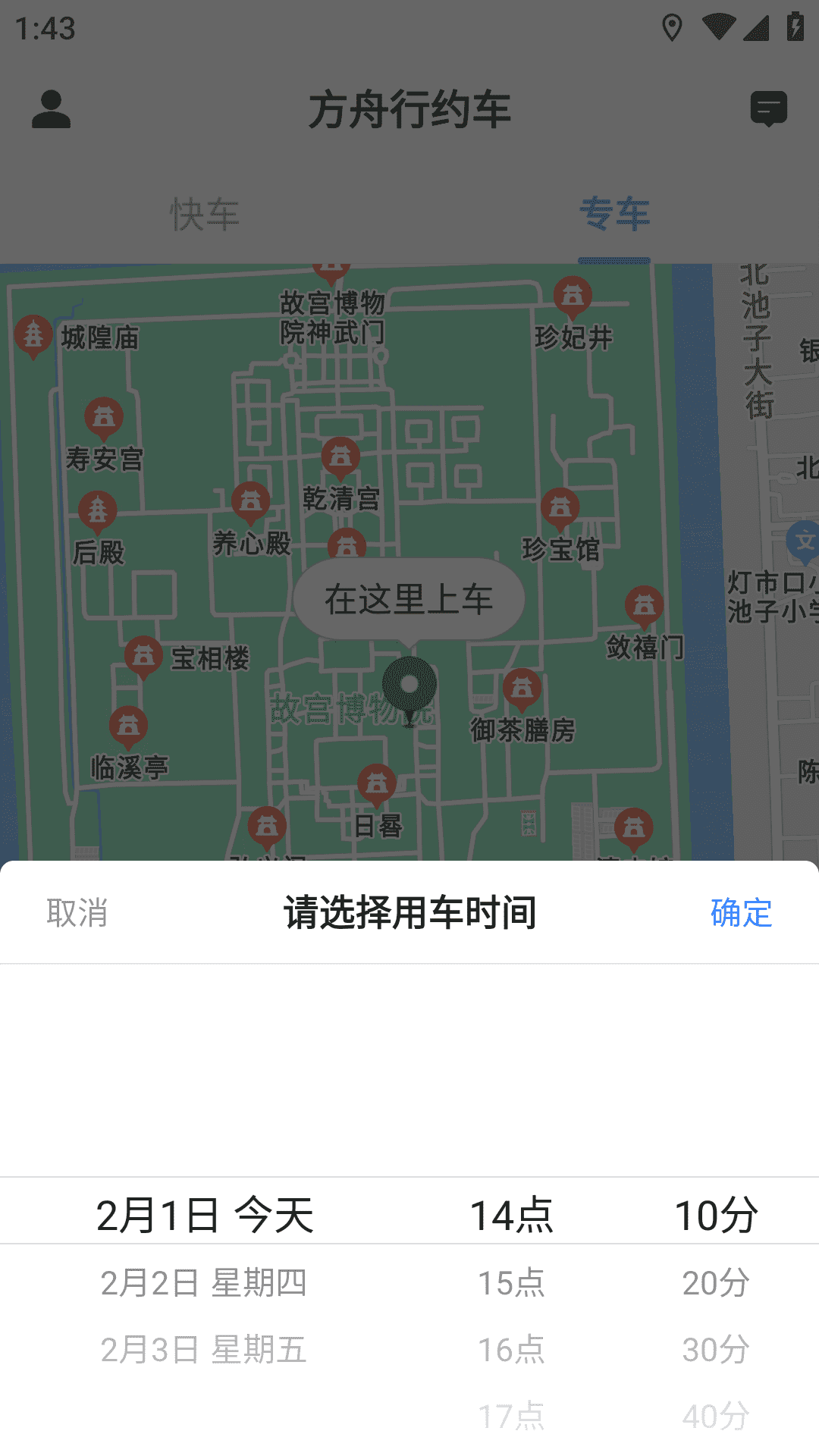Confirm the selected ride time with 确定
This screenshot has width=819, height=1456.
point(741,912)
